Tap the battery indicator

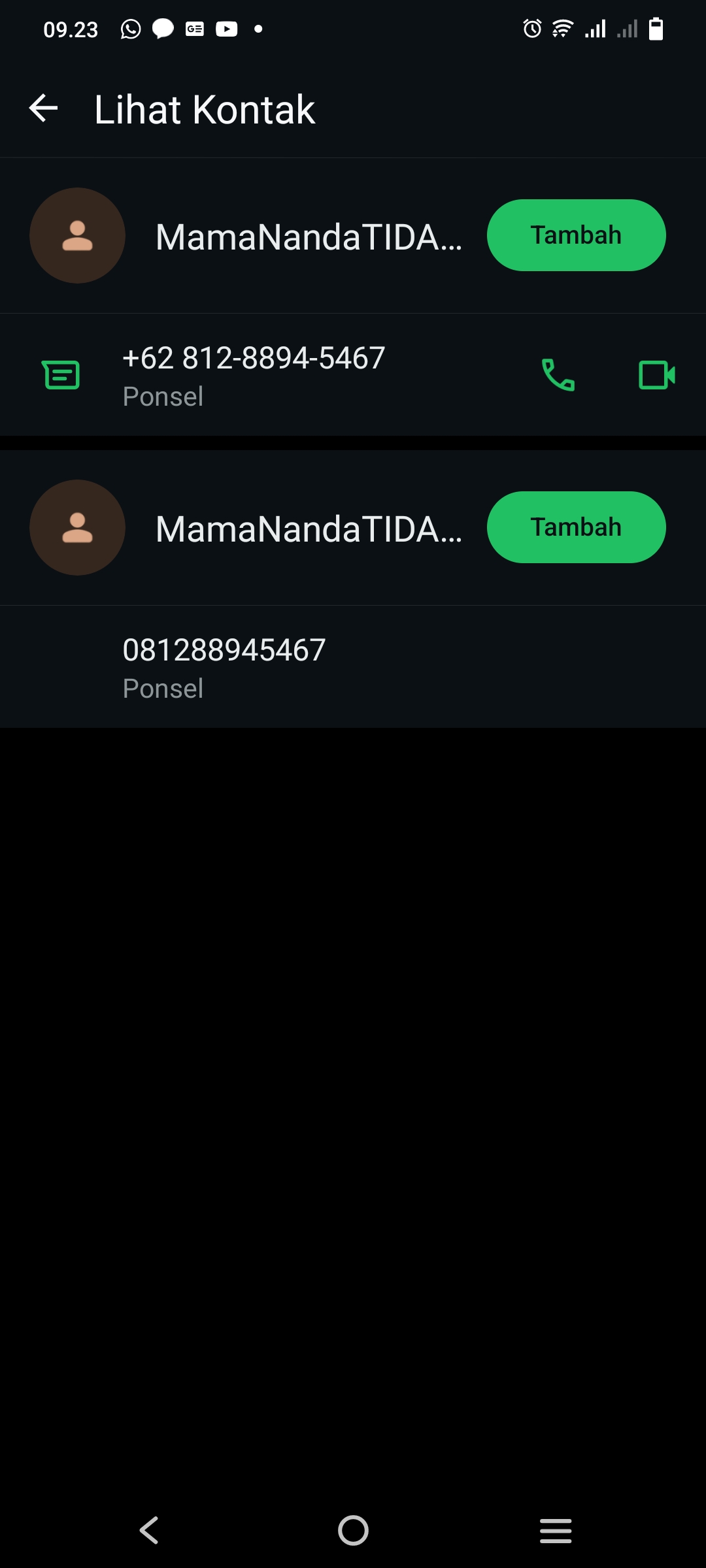point(656,28)
